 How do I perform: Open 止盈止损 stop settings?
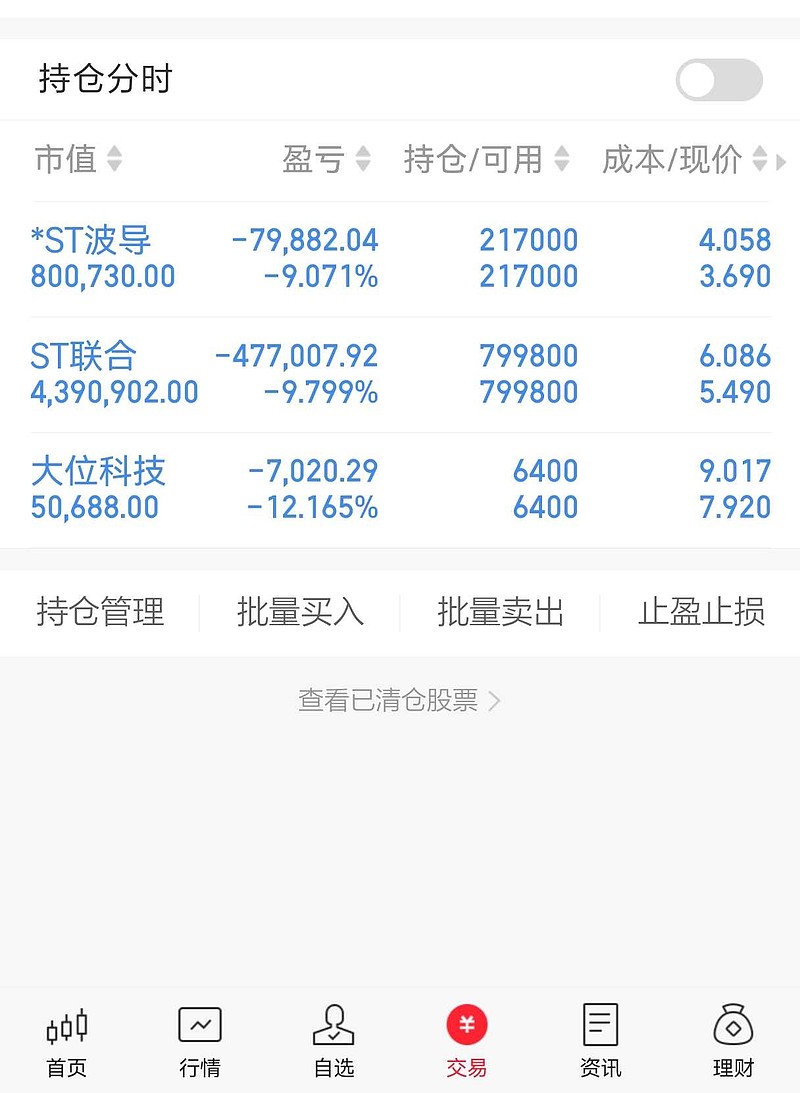(701, 611)
